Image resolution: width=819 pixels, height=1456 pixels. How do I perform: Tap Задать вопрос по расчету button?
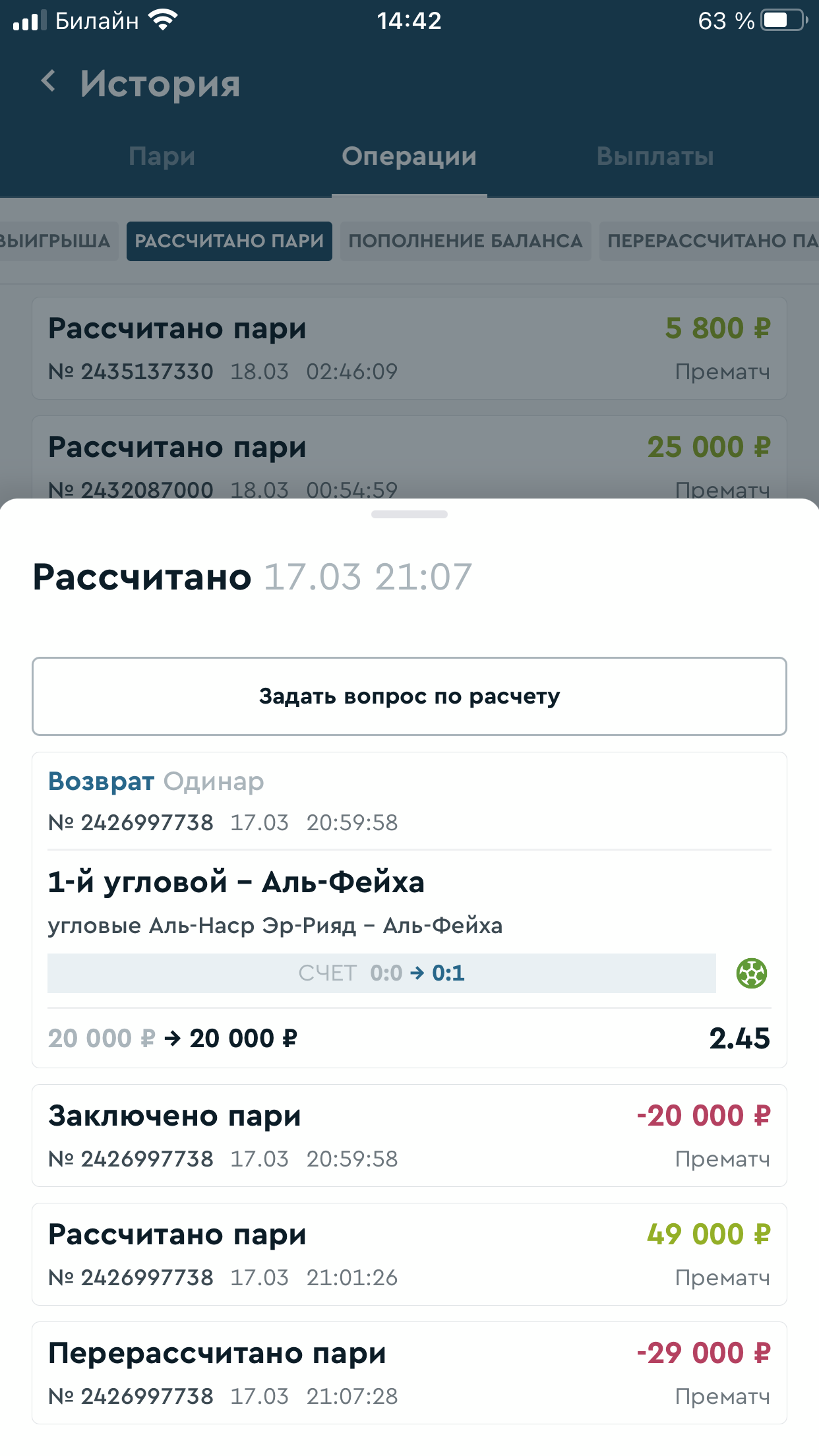[x=409, y=696]
